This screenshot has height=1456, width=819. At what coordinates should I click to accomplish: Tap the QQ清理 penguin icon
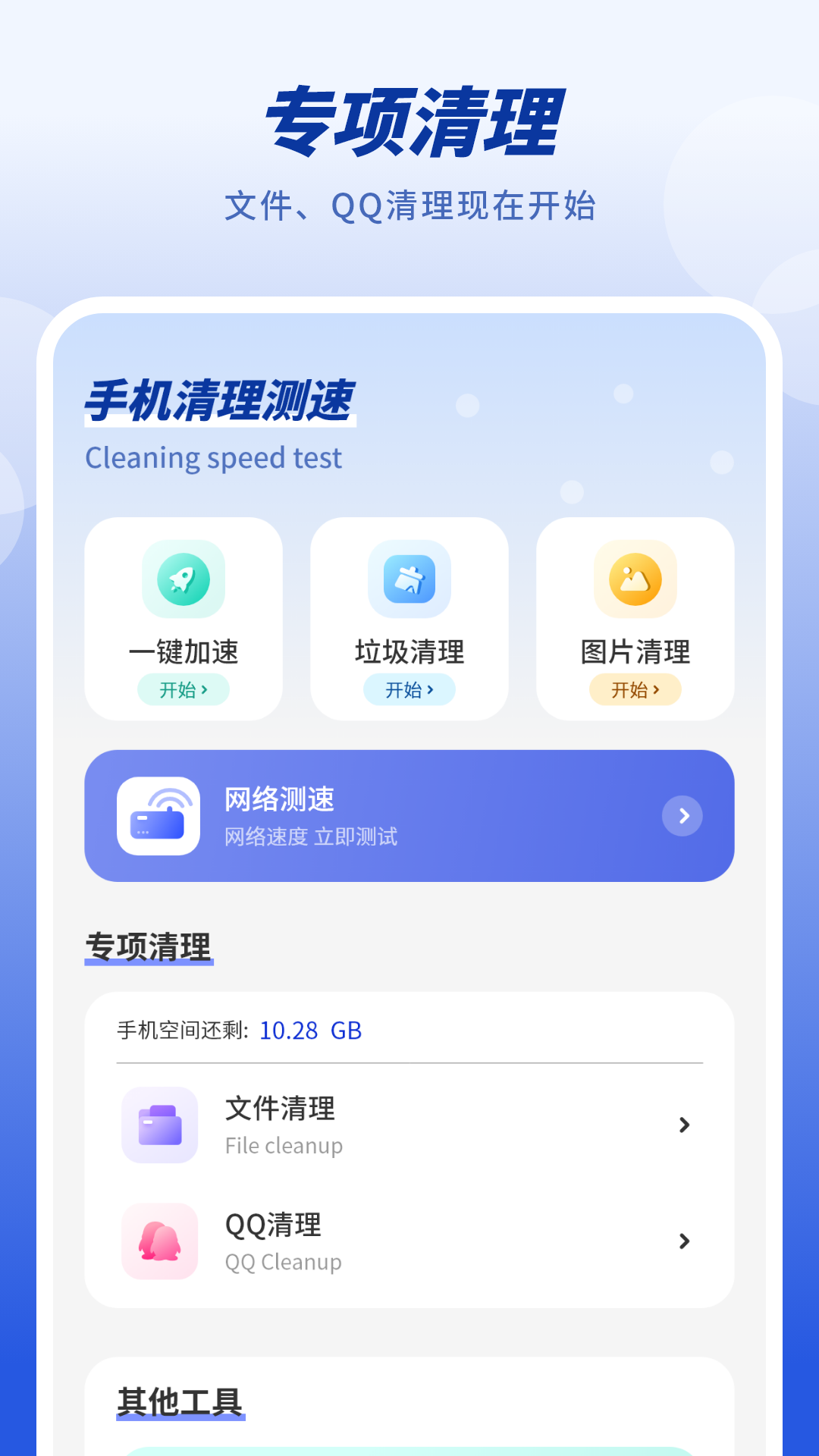coord(158,1241)
